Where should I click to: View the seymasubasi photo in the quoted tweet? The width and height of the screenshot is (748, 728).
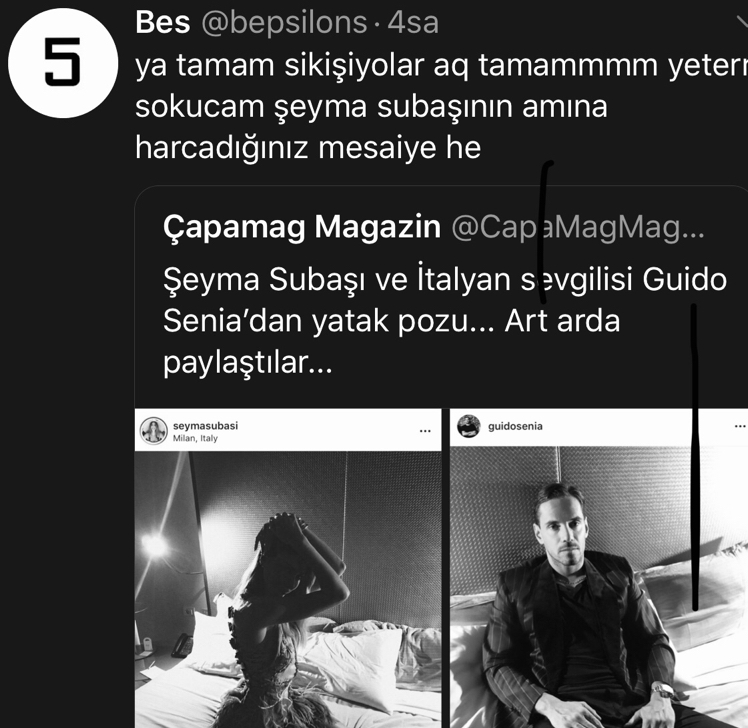tap(288, 570)
